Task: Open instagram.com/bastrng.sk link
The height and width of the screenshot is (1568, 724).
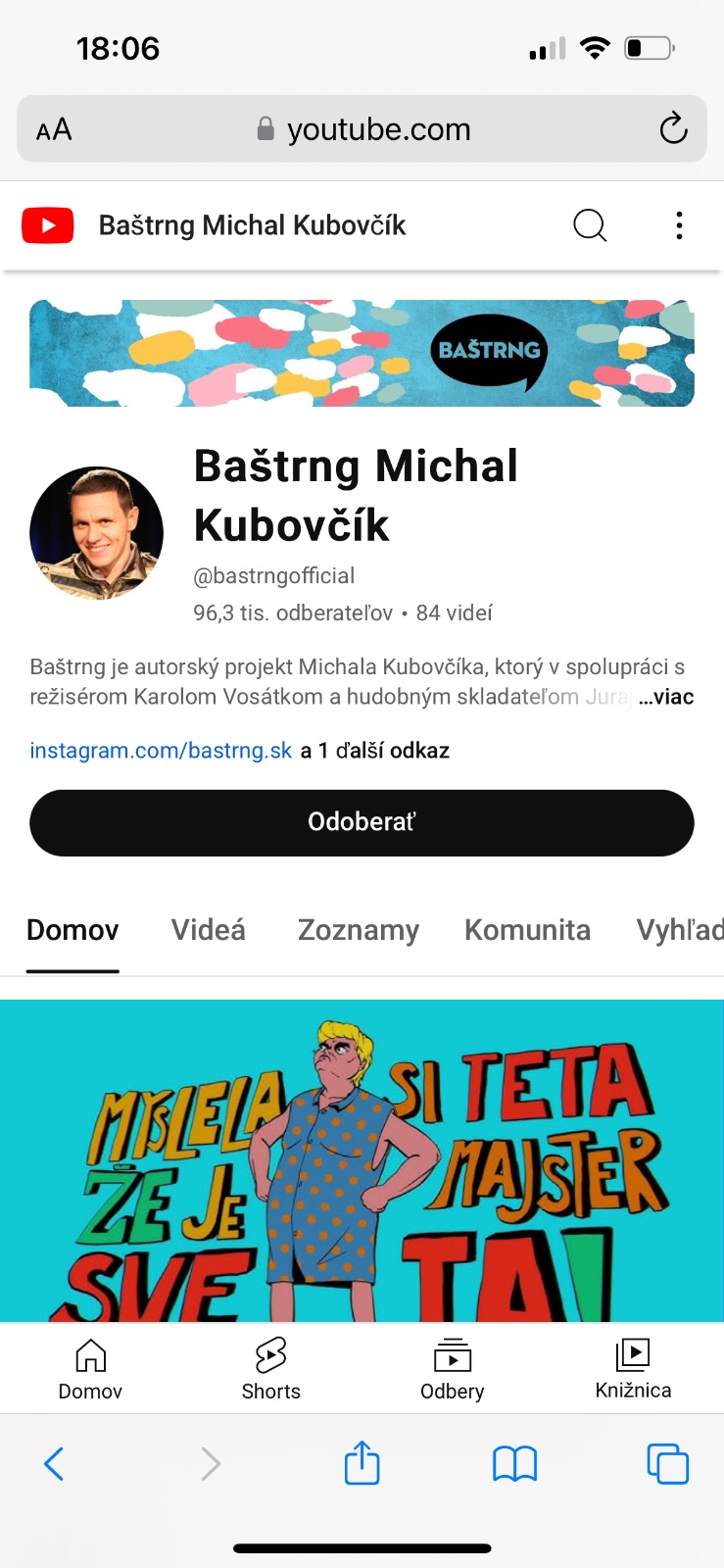Action: coord(161,751)
